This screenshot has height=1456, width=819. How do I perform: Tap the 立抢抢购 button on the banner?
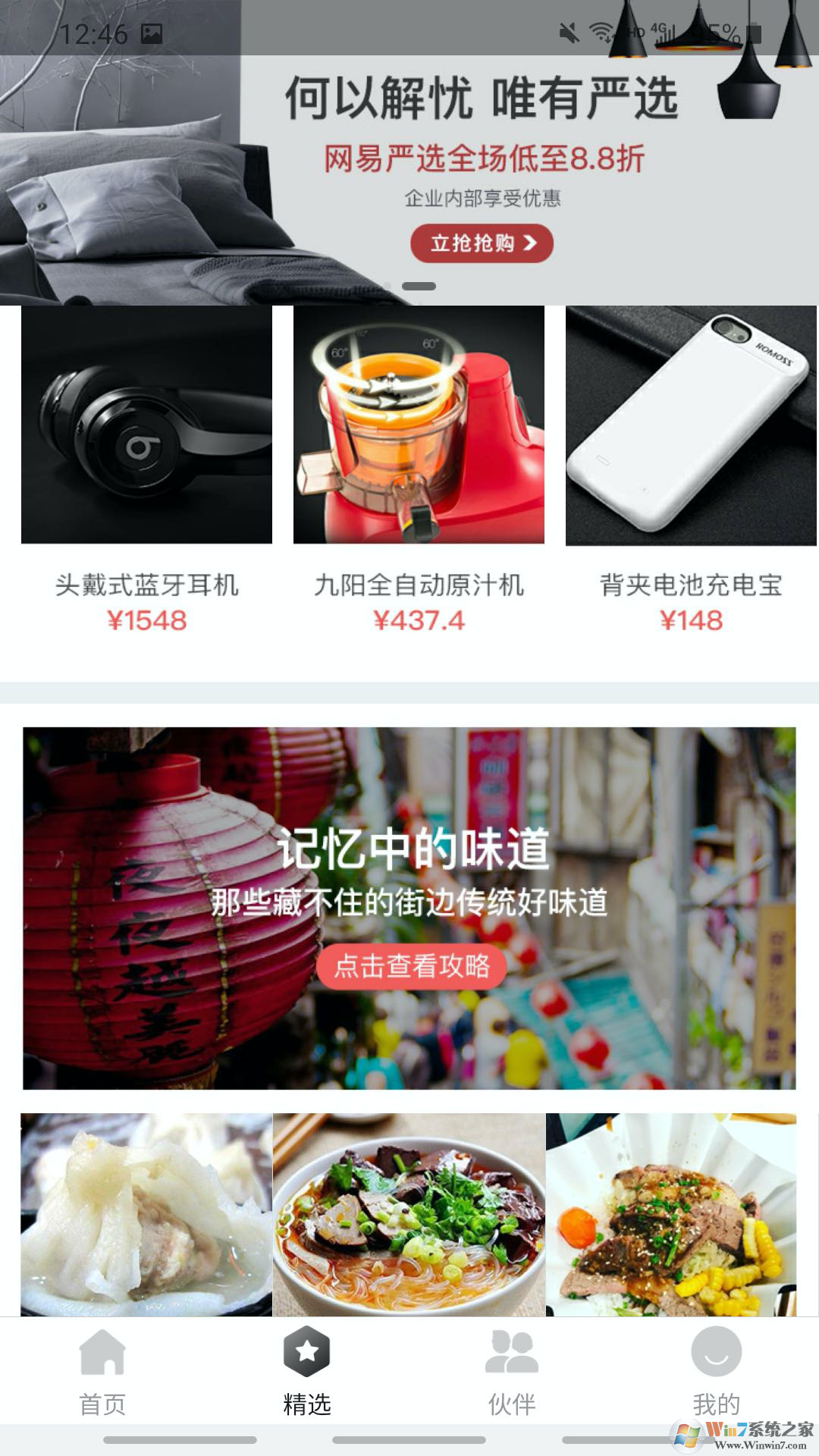[x=482, y=243]
